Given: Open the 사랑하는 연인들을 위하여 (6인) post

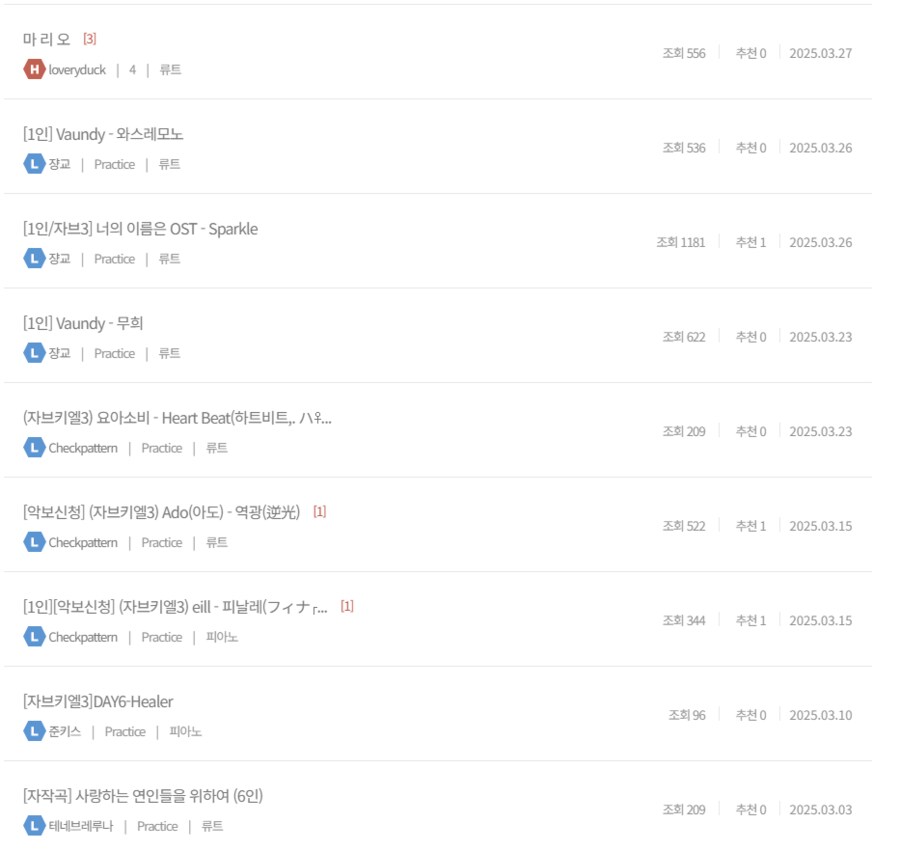Looking at the screenshot, I should tap(143, 796).
